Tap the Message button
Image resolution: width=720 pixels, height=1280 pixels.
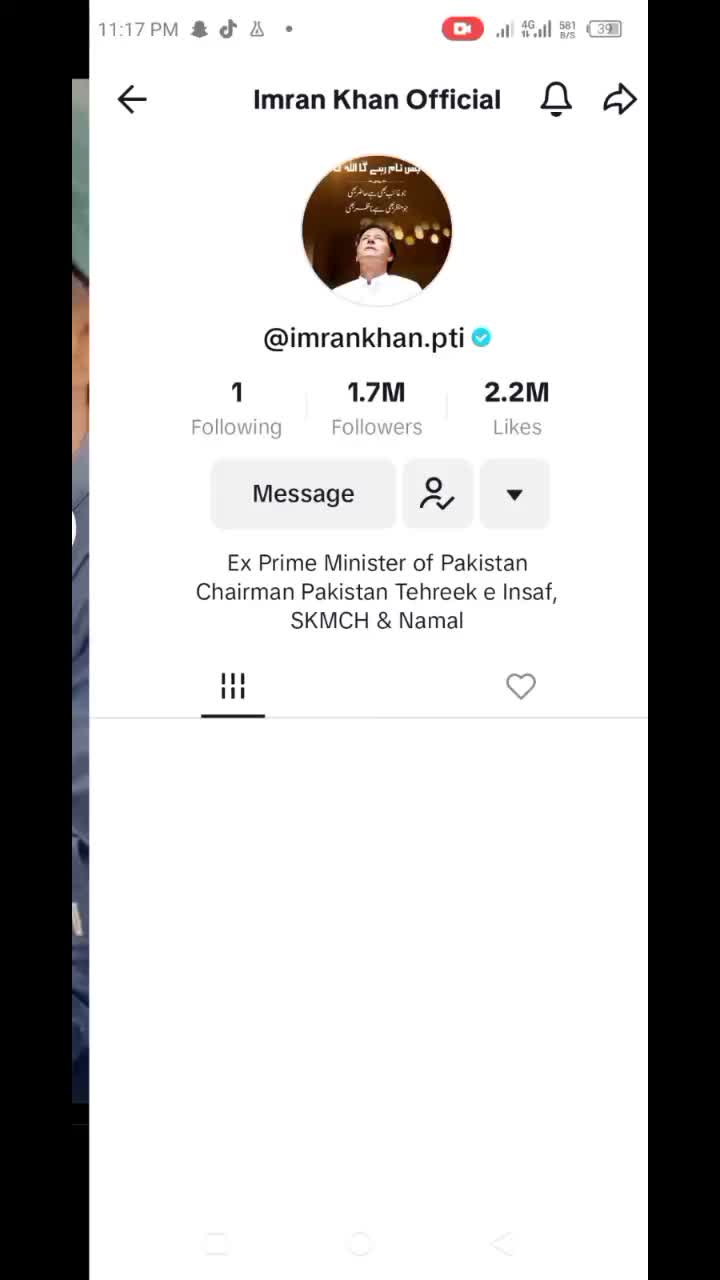click(303, 494)
